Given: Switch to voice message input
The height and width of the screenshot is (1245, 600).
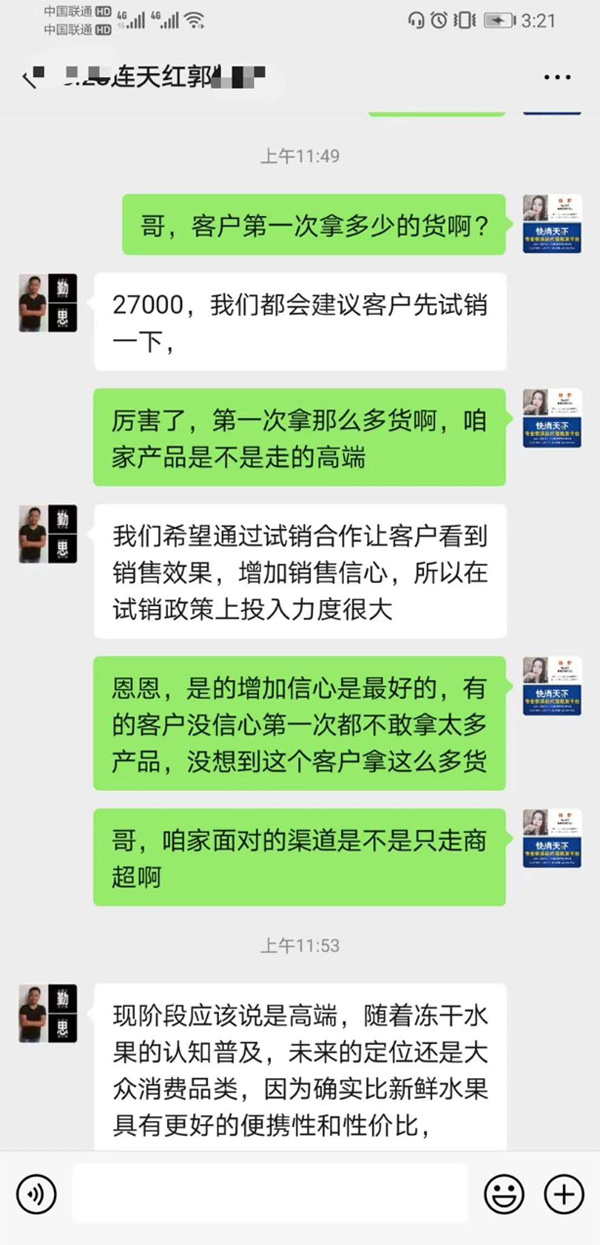Looking at the screenshot, I should pos(36,1193).
